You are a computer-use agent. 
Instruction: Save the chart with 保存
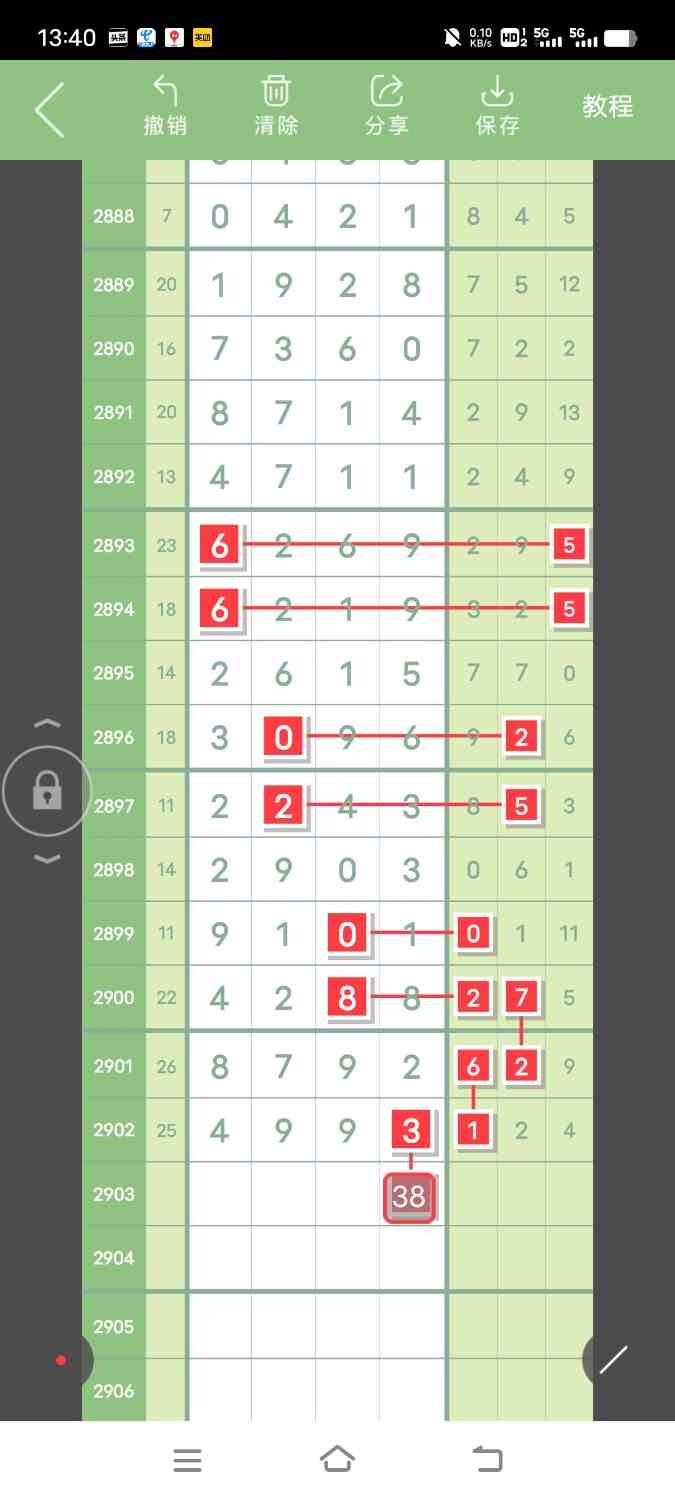pos(497,106)
